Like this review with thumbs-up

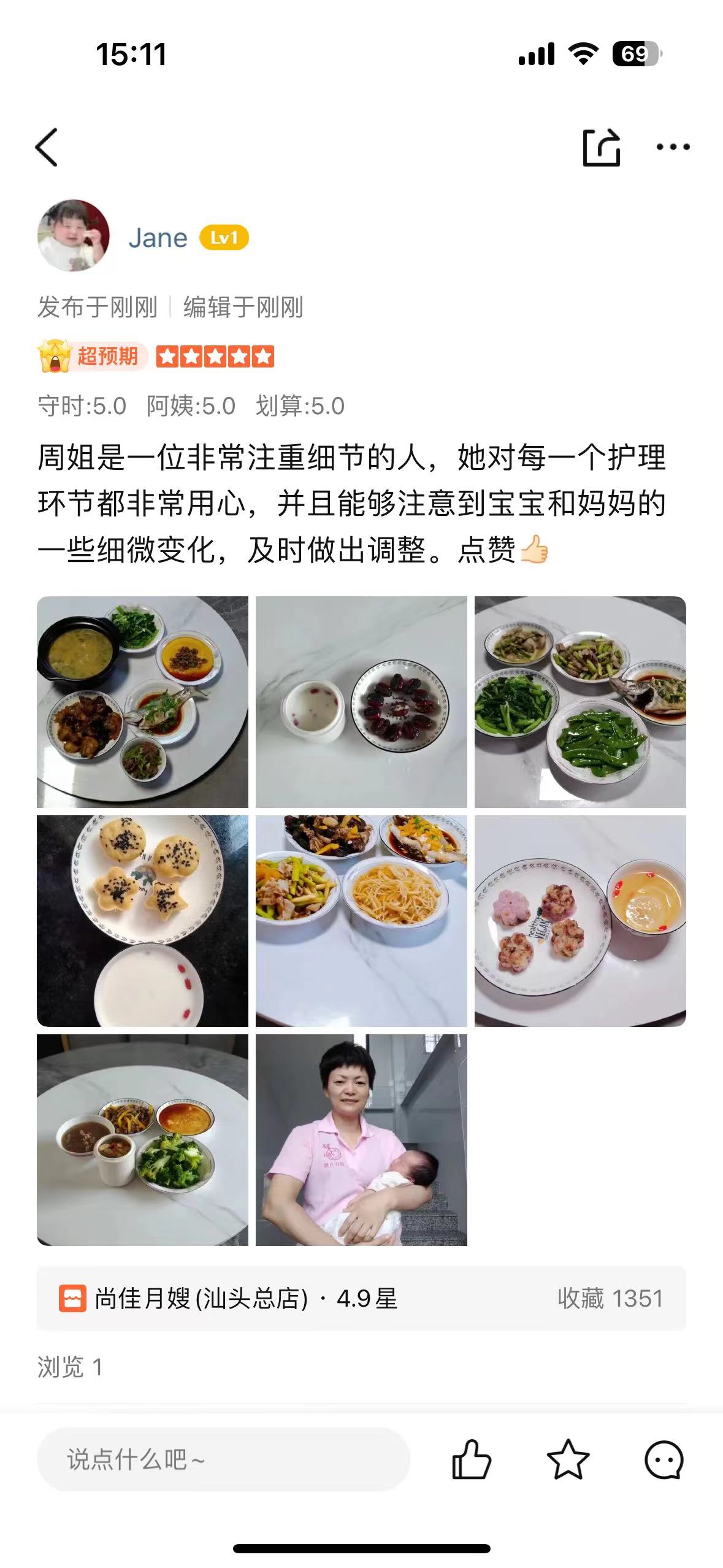pos(471,1459)
